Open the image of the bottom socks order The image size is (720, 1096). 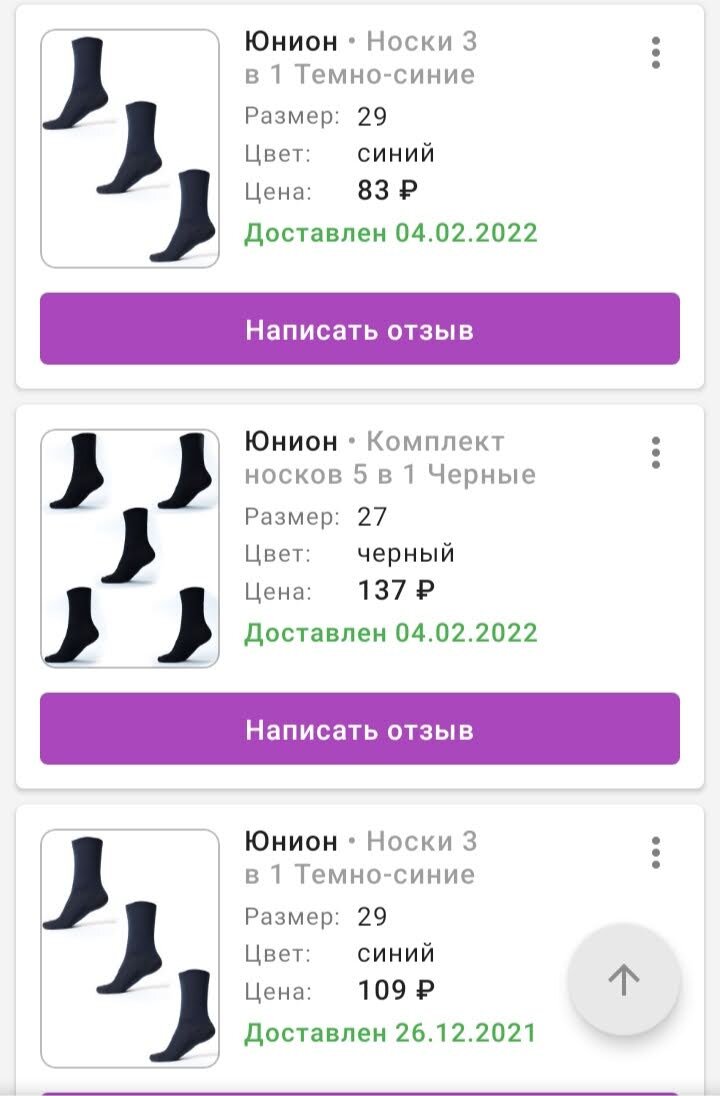[129, 945]
